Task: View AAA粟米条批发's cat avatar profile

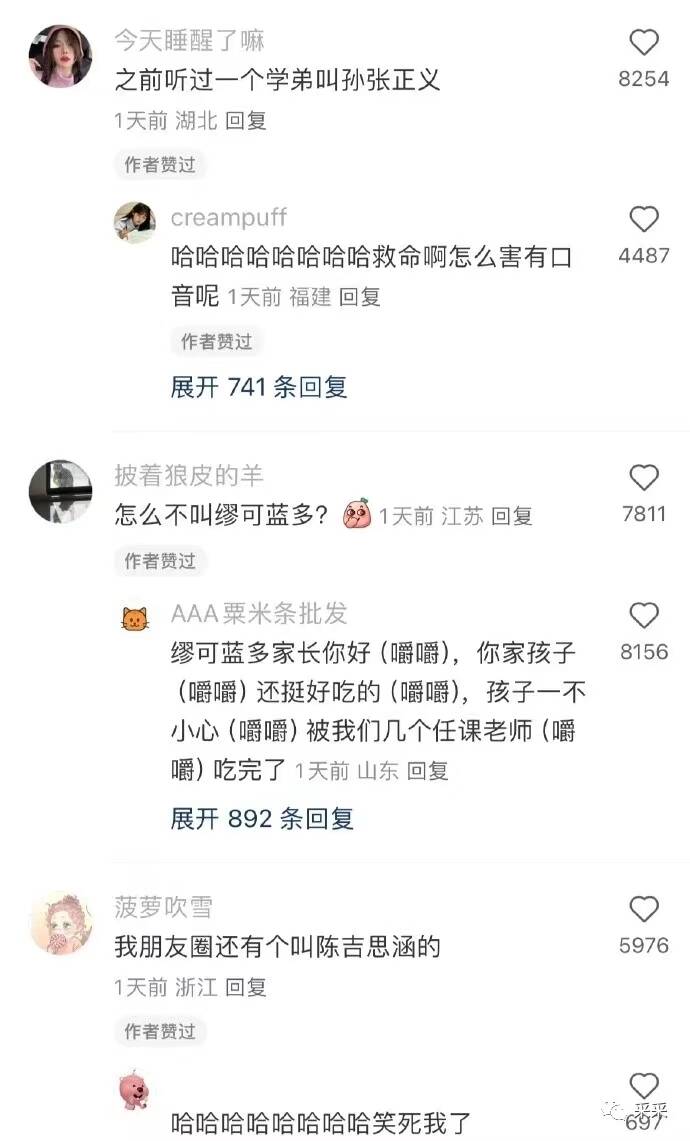Action: [x=134, y=619]
